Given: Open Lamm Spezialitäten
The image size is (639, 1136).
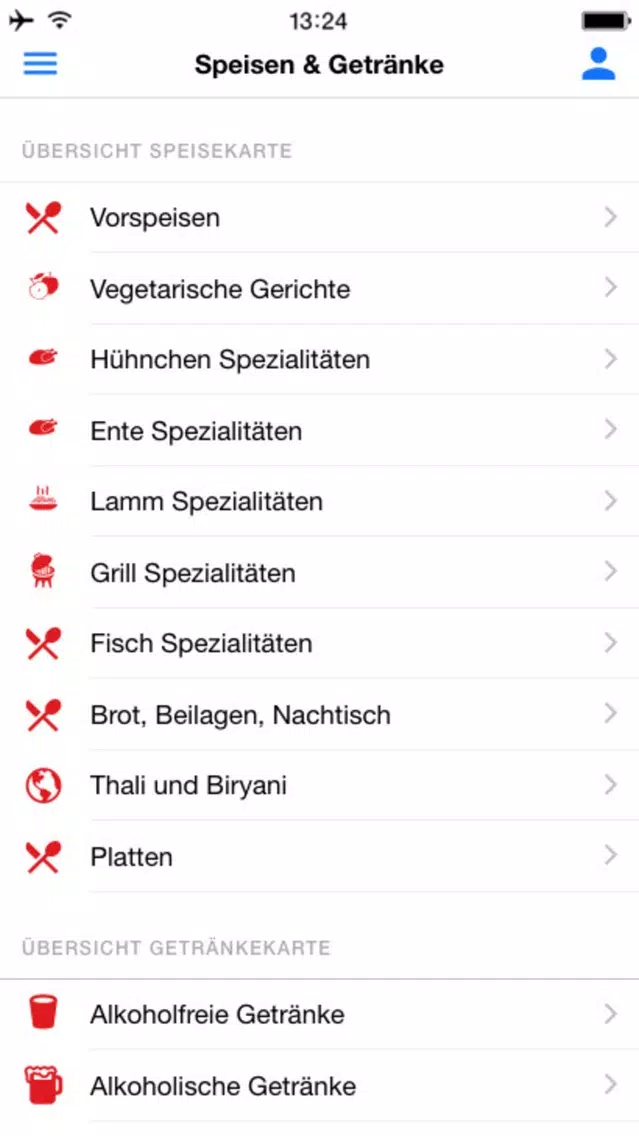Looking at the screenshot, I should click(x=320, y=501).
